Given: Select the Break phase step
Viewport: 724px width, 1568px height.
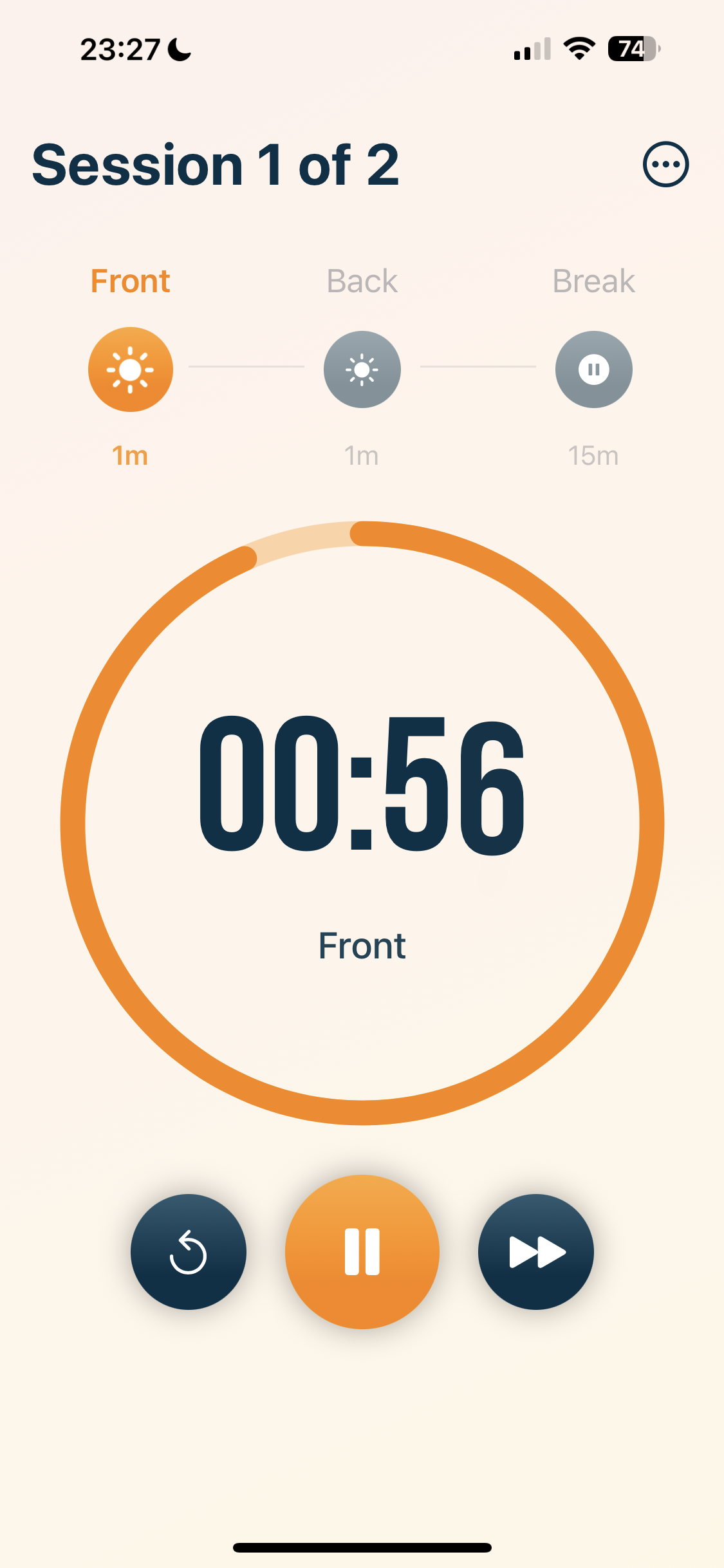Looking at the screenshot, I should click(x=593, y=369).
